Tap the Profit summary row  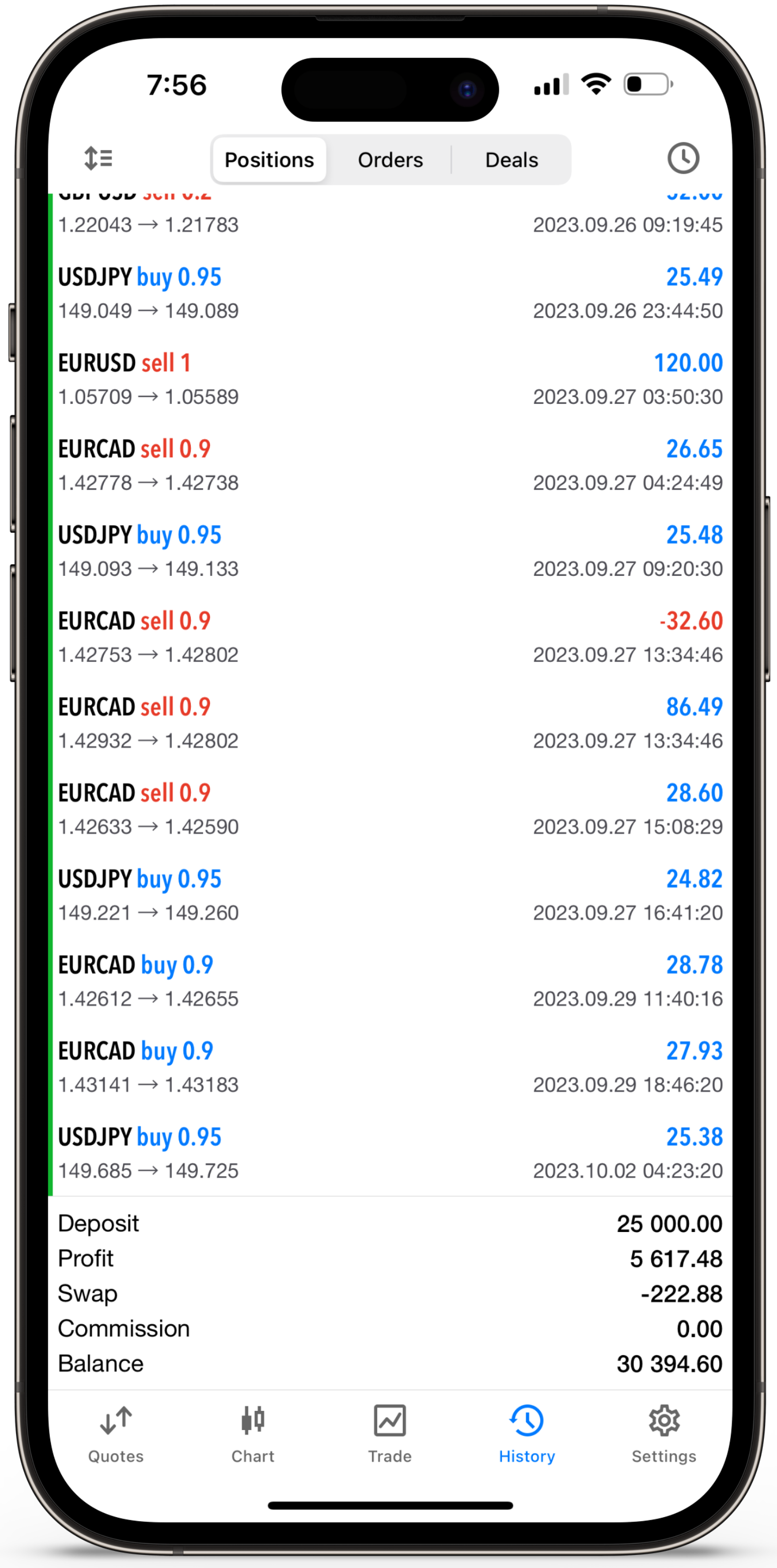(389, 1259)
